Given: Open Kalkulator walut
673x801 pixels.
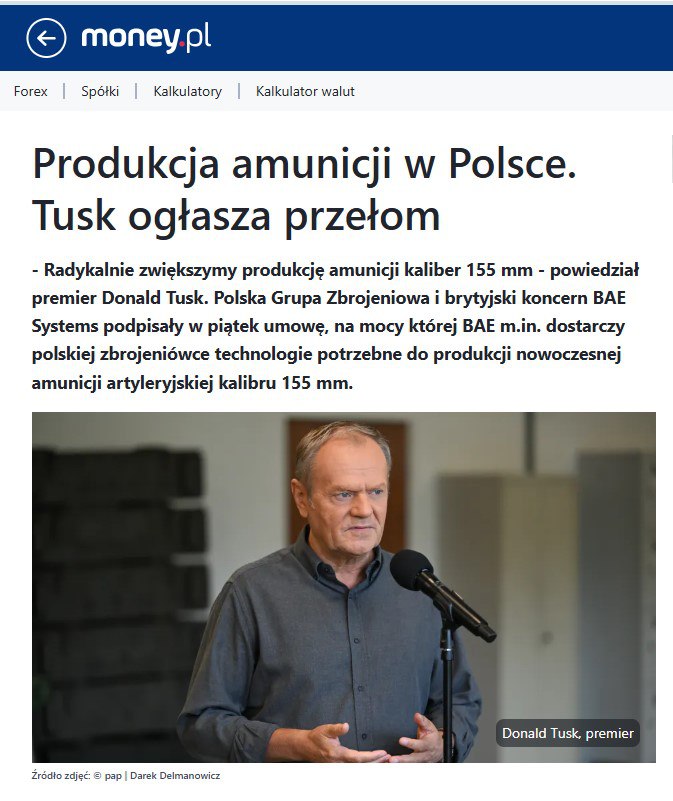Looking at the screenshot, I should click(x=305, y=91).
